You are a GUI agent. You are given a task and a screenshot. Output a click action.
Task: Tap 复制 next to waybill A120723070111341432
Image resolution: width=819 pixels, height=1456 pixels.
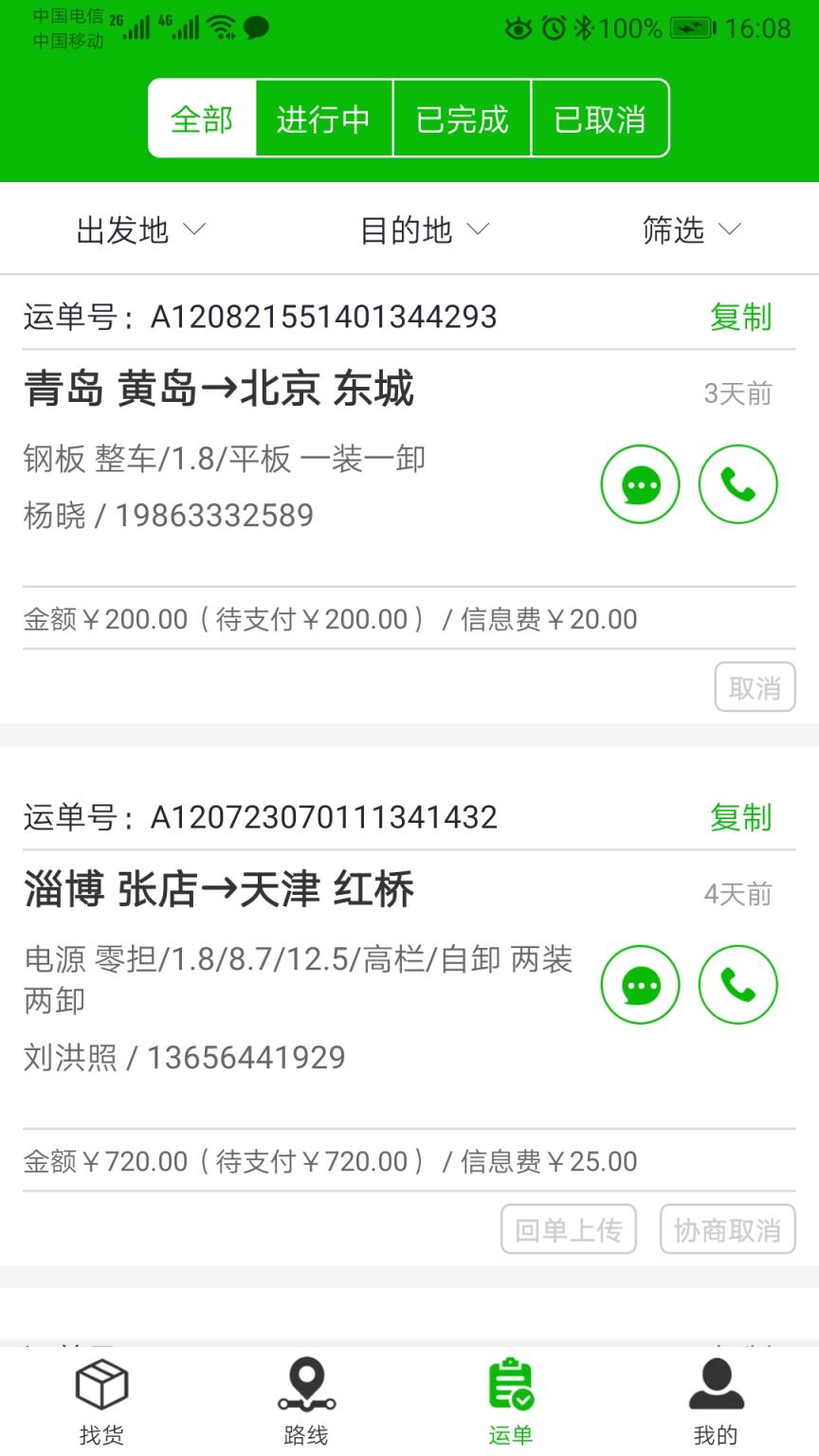tap(740, 817)
